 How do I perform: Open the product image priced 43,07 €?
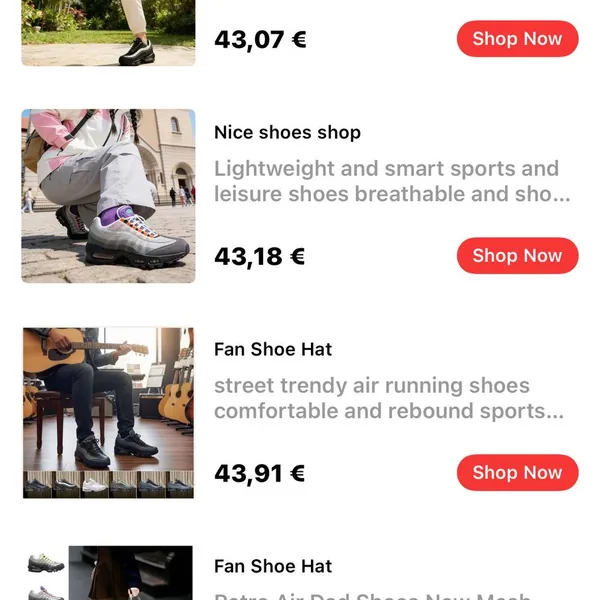108,33
